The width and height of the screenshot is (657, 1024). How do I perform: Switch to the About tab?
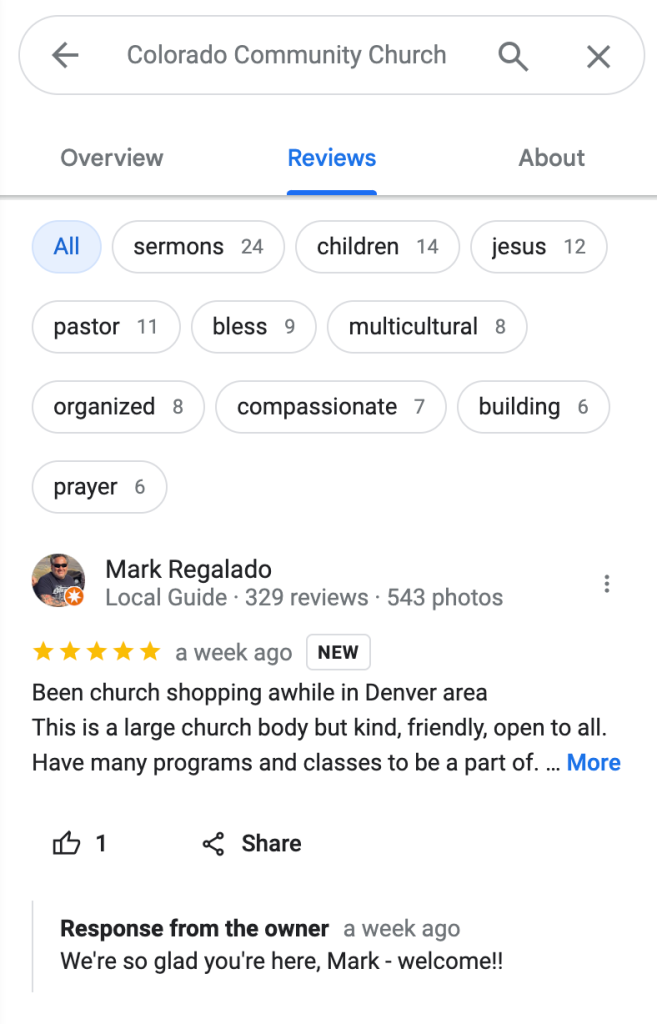pyautogui.click(x=551, y=158)
